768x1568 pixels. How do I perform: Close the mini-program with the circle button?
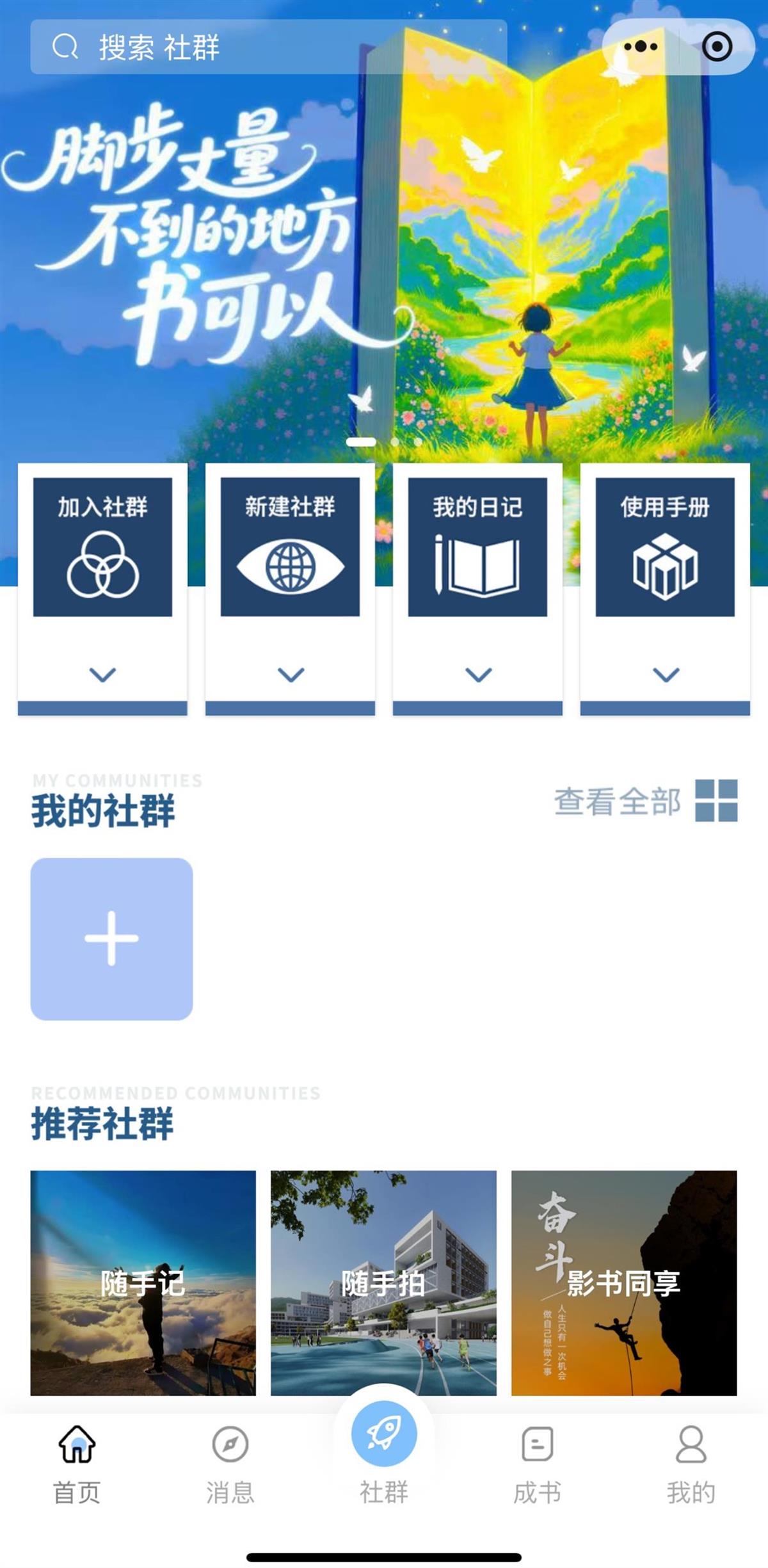point(717,47)
